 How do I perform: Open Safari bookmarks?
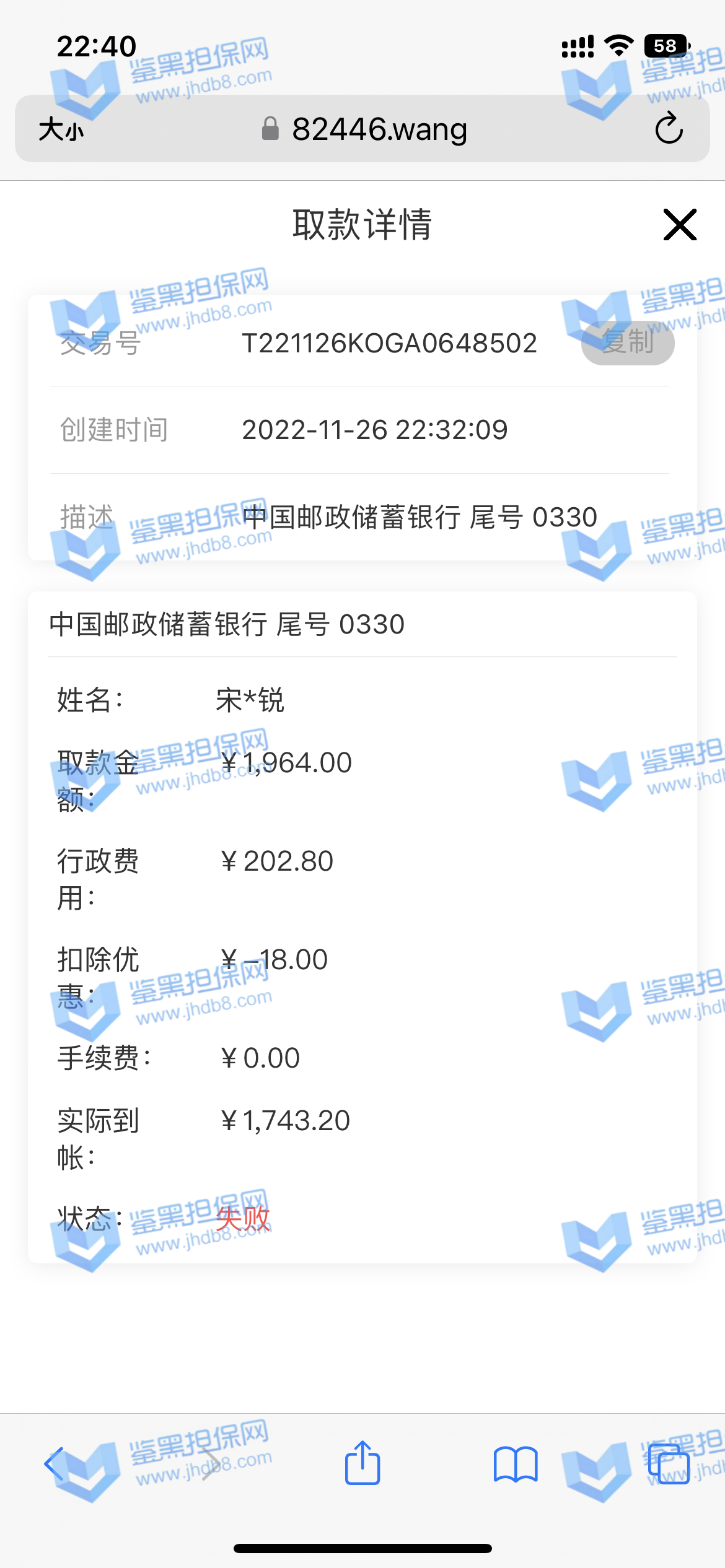516,1464
